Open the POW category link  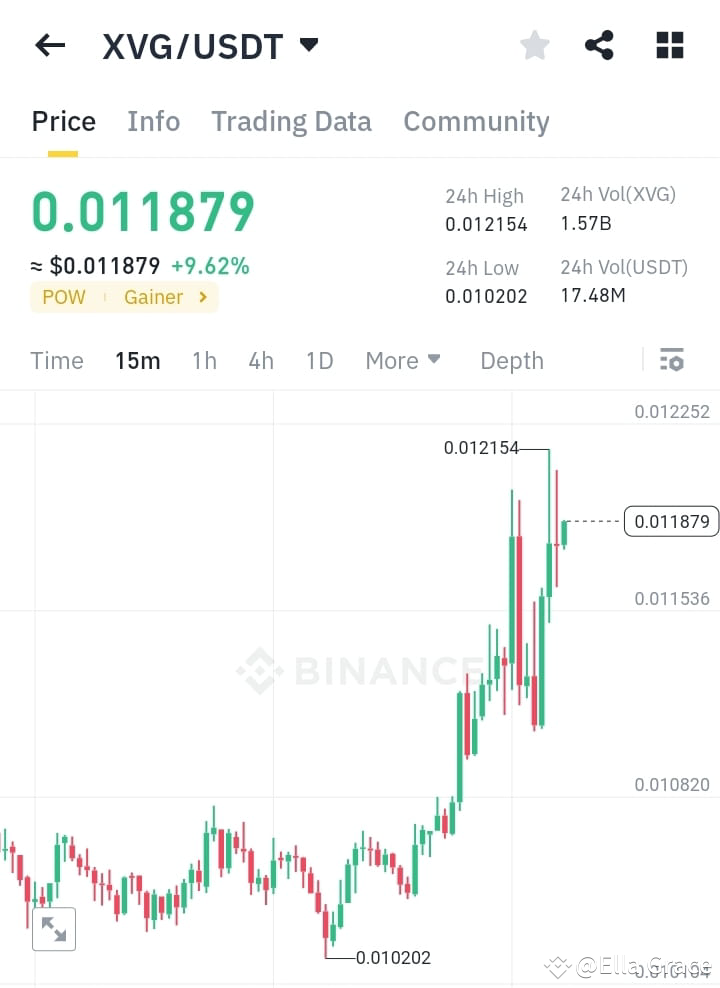(63, 297)
